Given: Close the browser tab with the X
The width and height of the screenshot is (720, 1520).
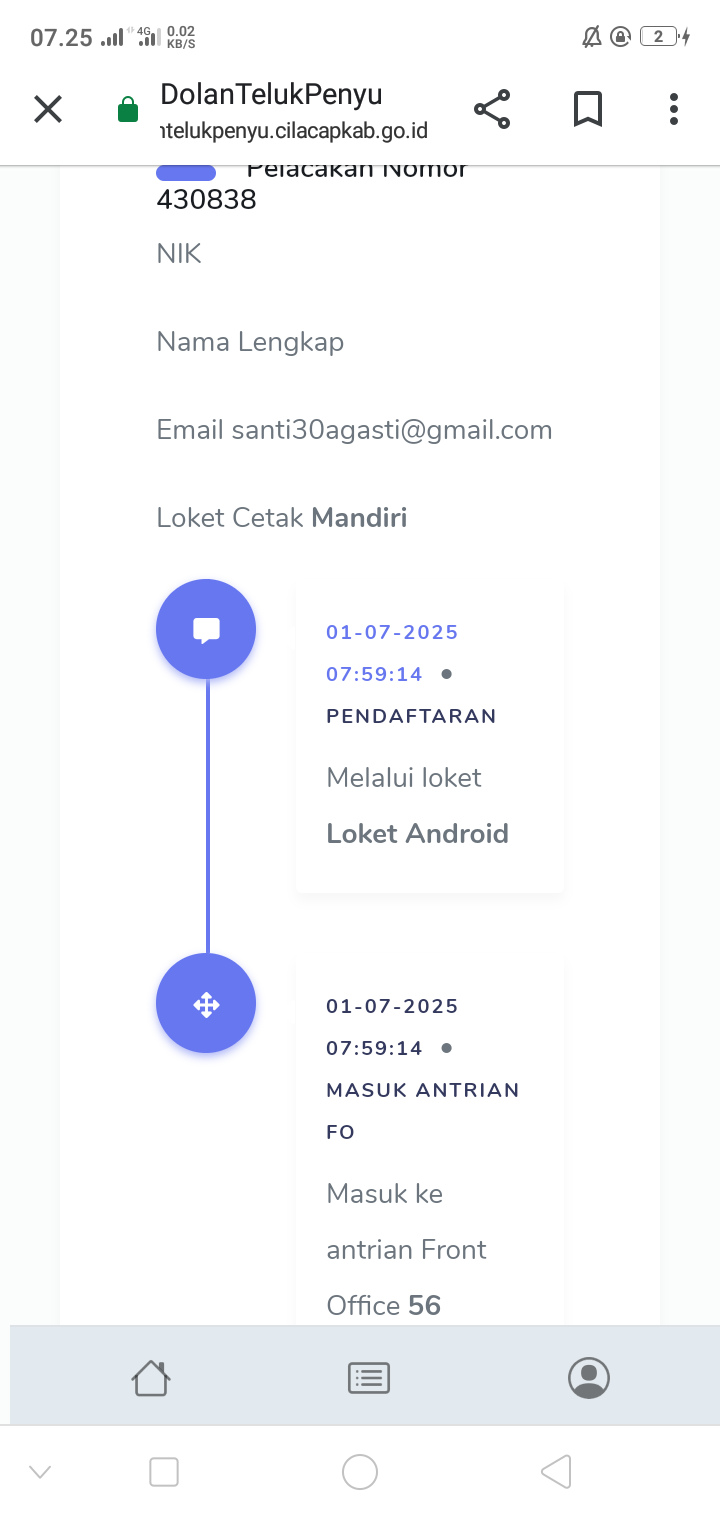Looking at the screenshot, I should click(48, 109).
